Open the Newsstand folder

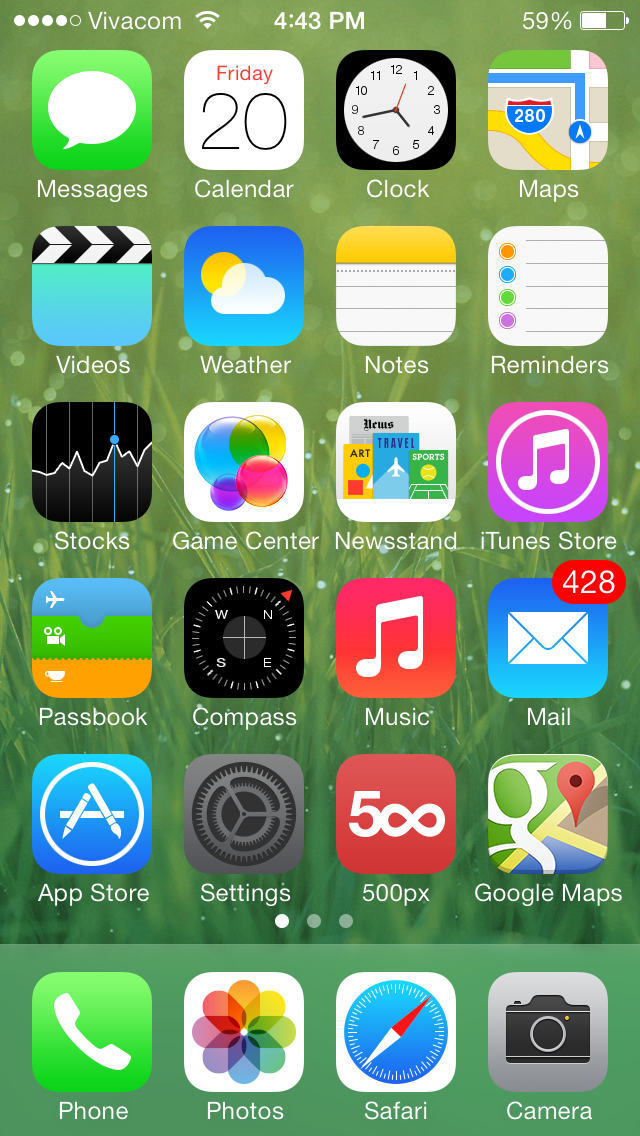coord(396,462)
